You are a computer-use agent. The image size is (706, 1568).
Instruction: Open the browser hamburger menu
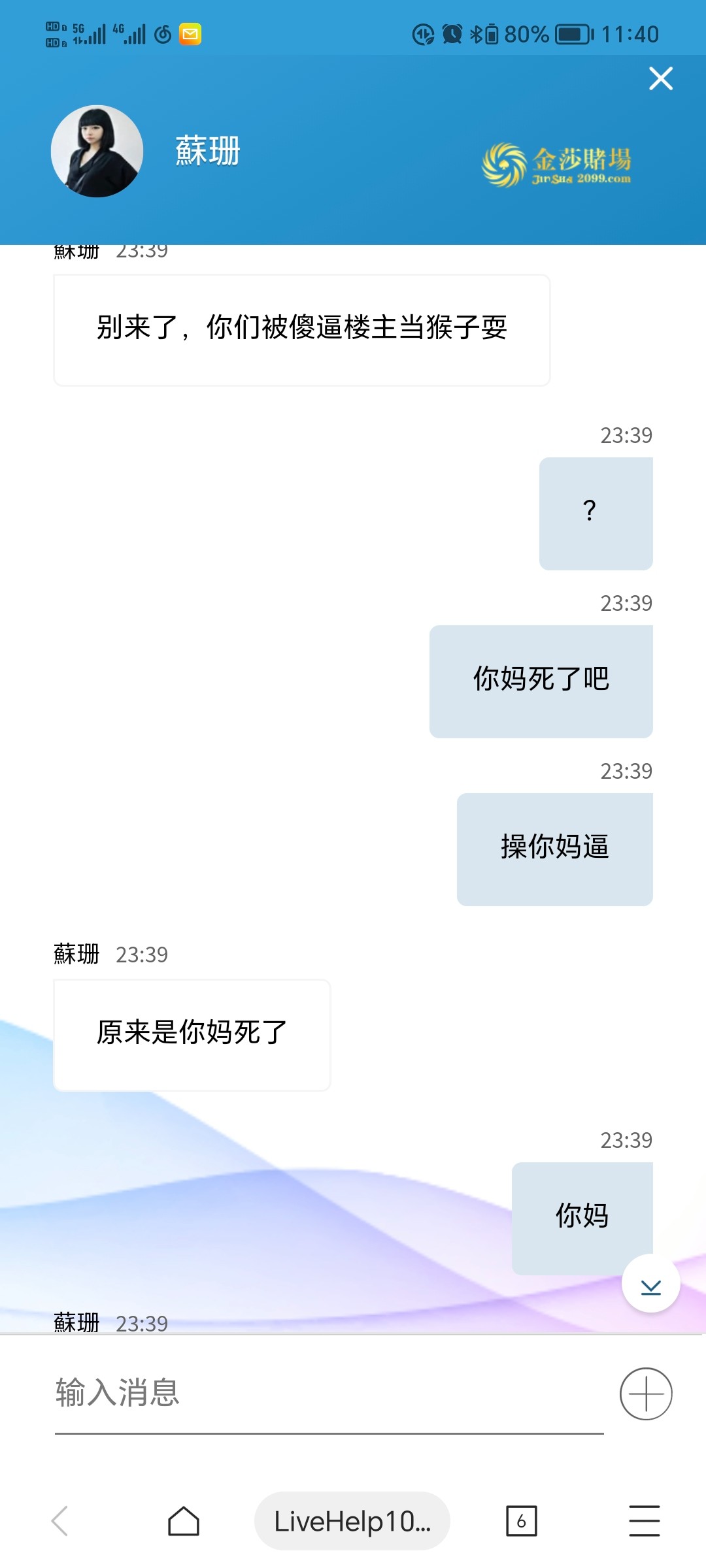pyautogui.click(x=644, y=1521)
